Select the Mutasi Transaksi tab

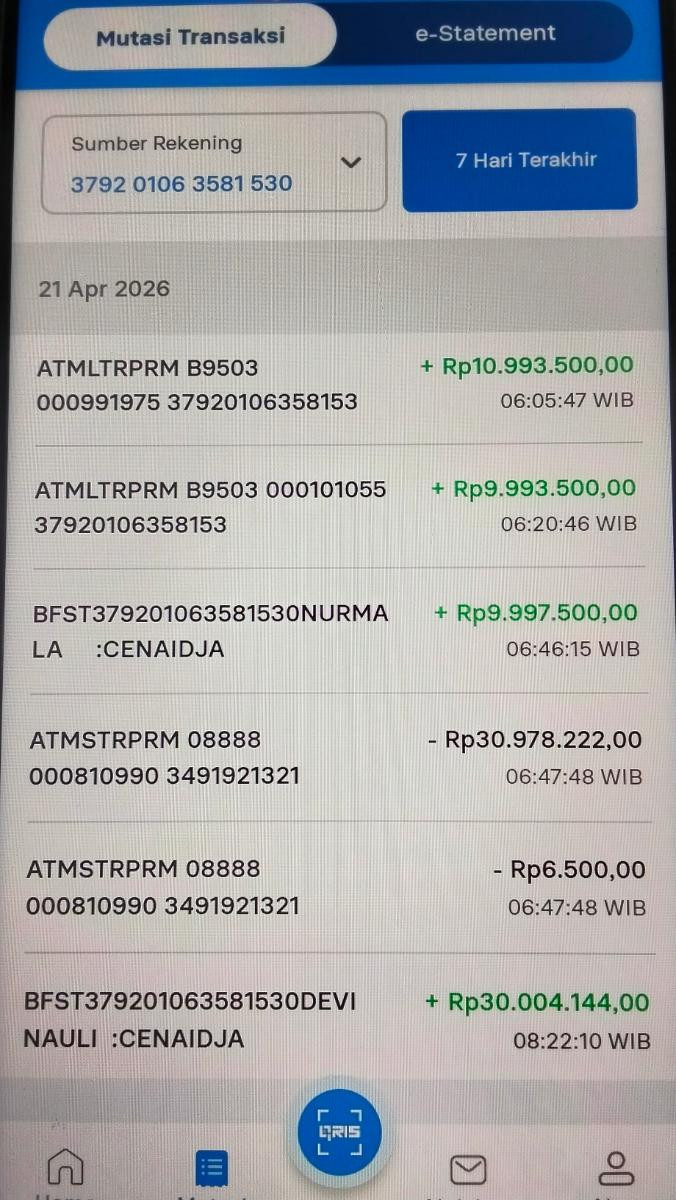coord(190,37)
